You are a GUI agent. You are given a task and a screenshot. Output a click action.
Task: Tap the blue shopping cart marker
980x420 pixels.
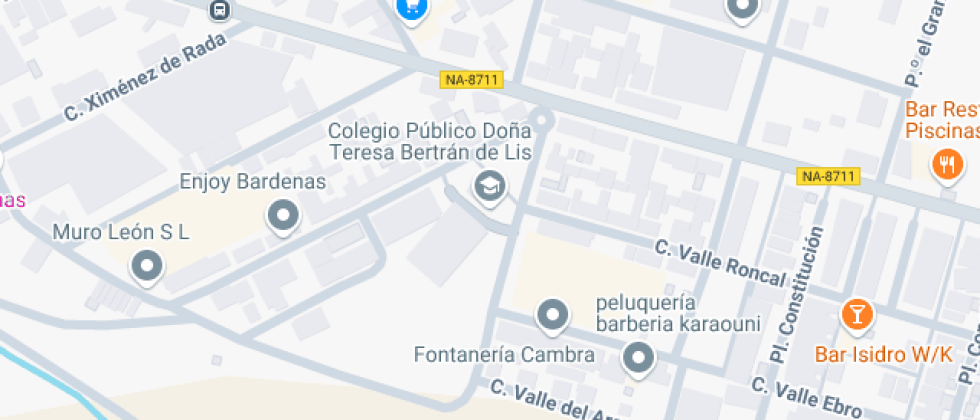(x=410, y=8)
